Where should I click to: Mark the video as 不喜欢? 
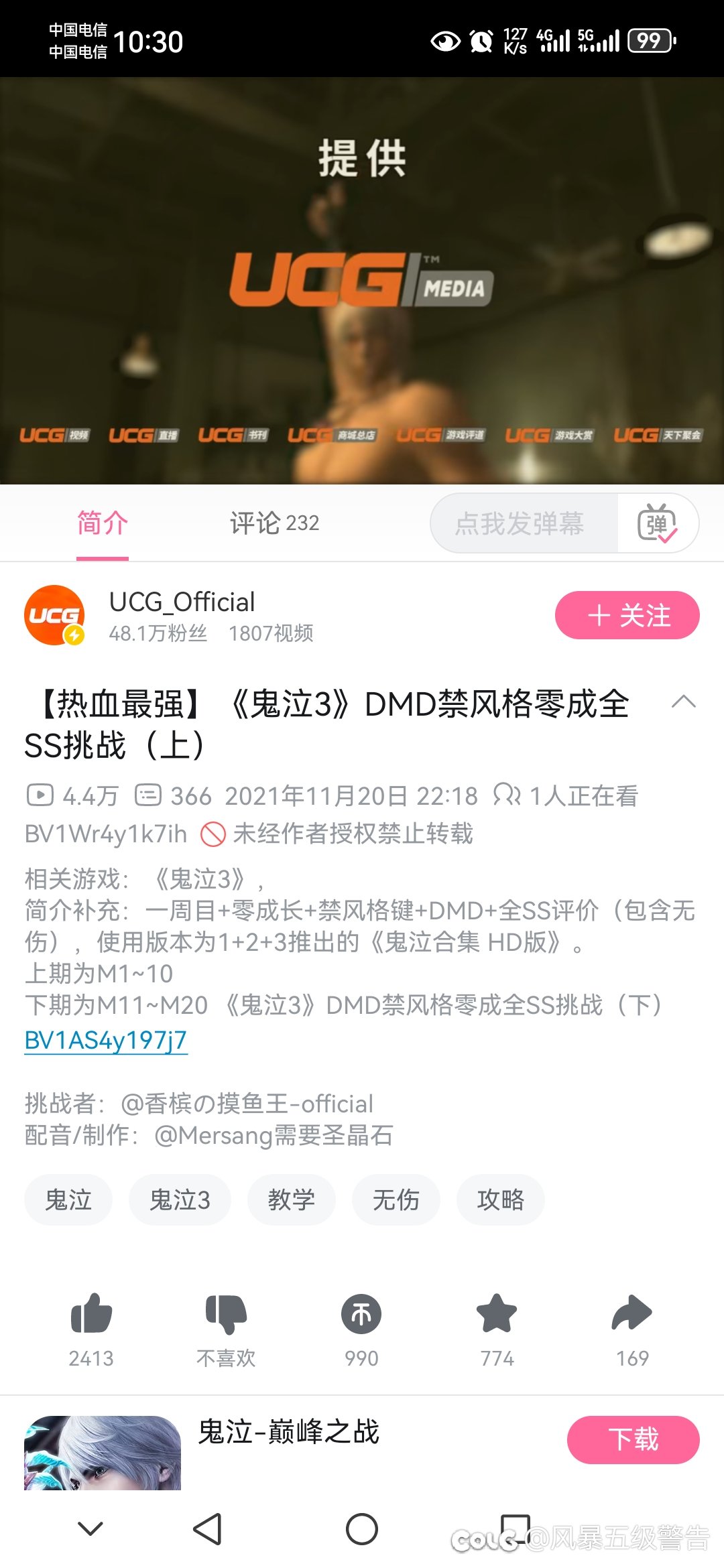[x=226, y=1313]
